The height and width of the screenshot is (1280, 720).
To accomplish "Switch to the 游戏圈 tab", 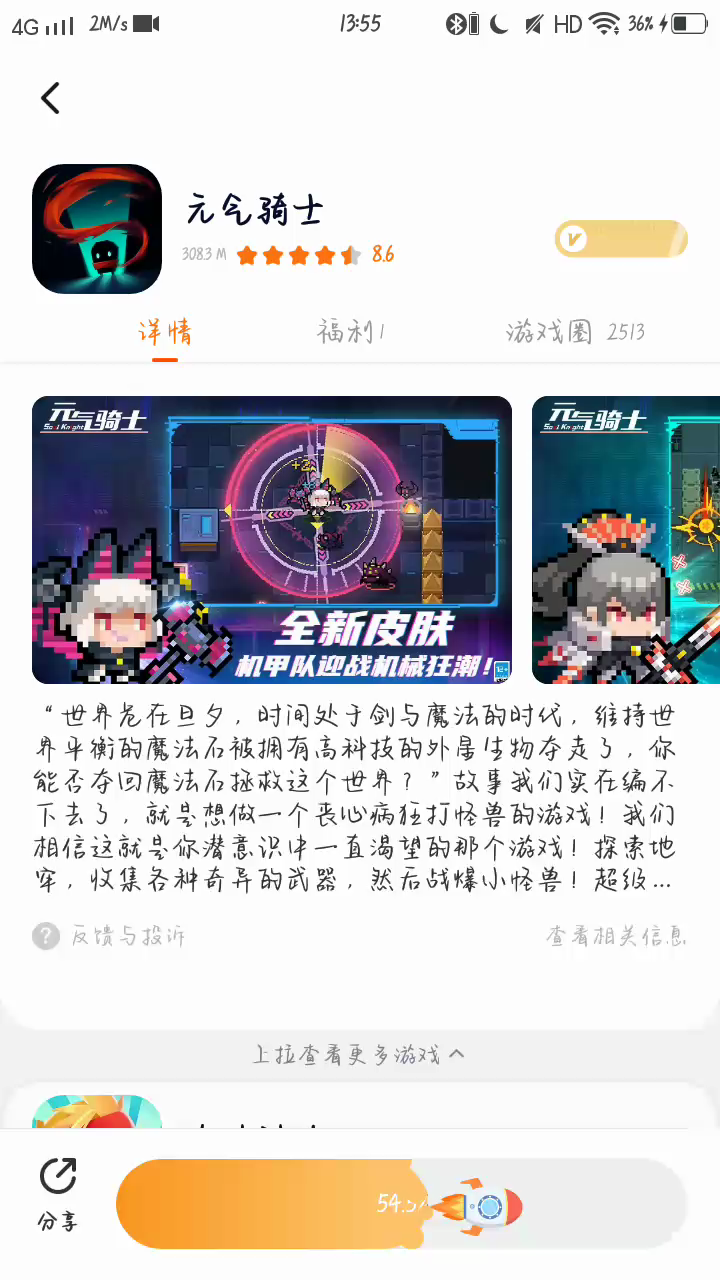I will pos(574,333).
